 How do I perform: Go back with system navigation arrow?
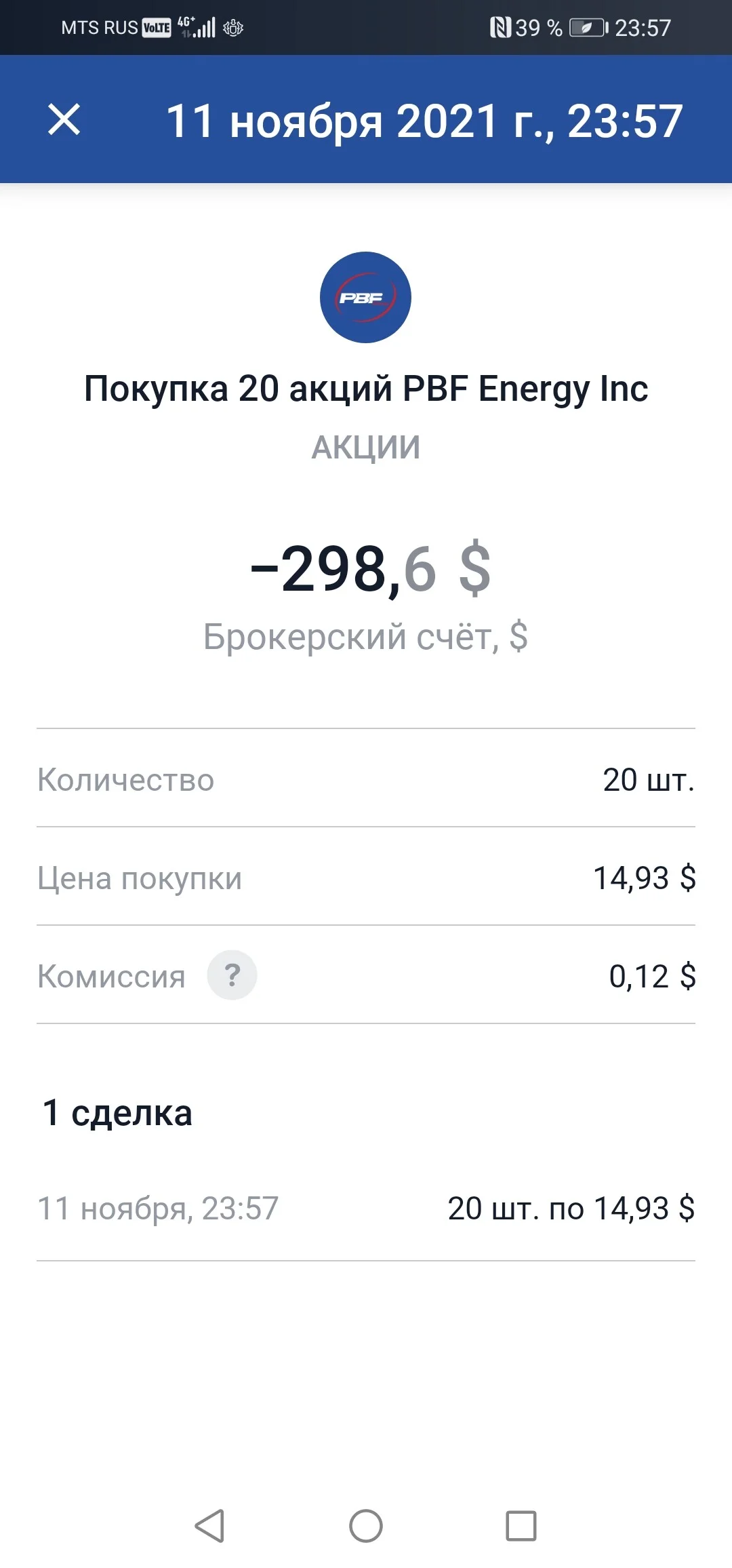[x=209, y=1526]
